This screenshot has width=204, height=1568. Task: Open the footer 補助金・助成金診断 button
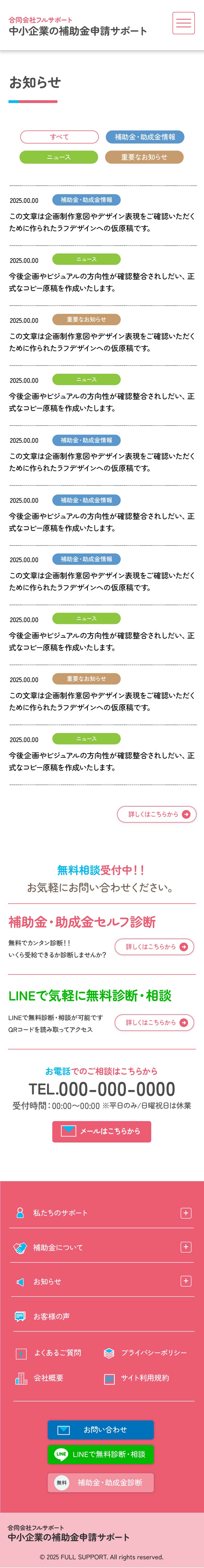pyautogui.click(x=101, y=1482)
